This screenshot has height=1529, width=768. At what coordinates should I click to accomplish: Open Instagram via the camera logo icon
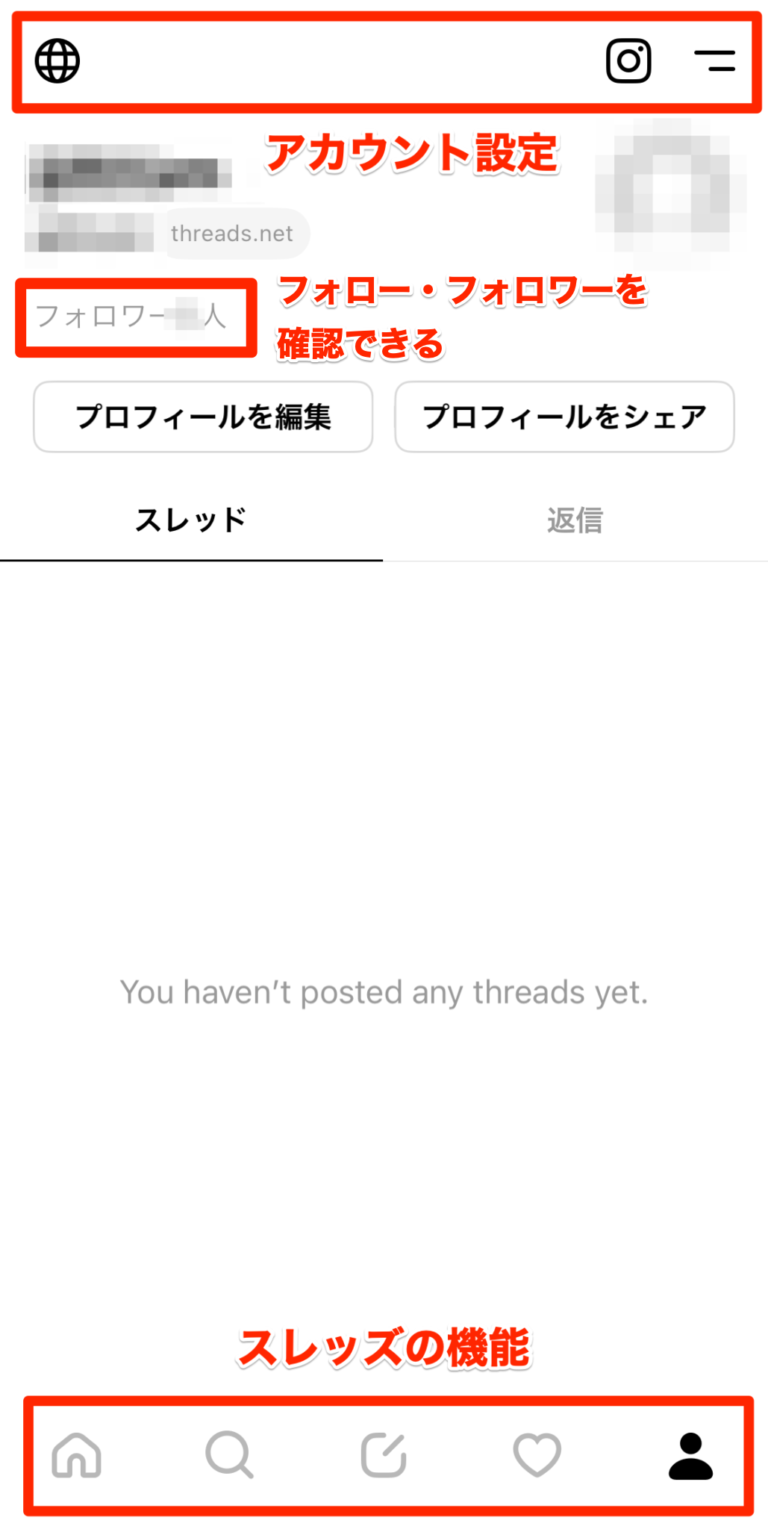(x=628, y=60)
